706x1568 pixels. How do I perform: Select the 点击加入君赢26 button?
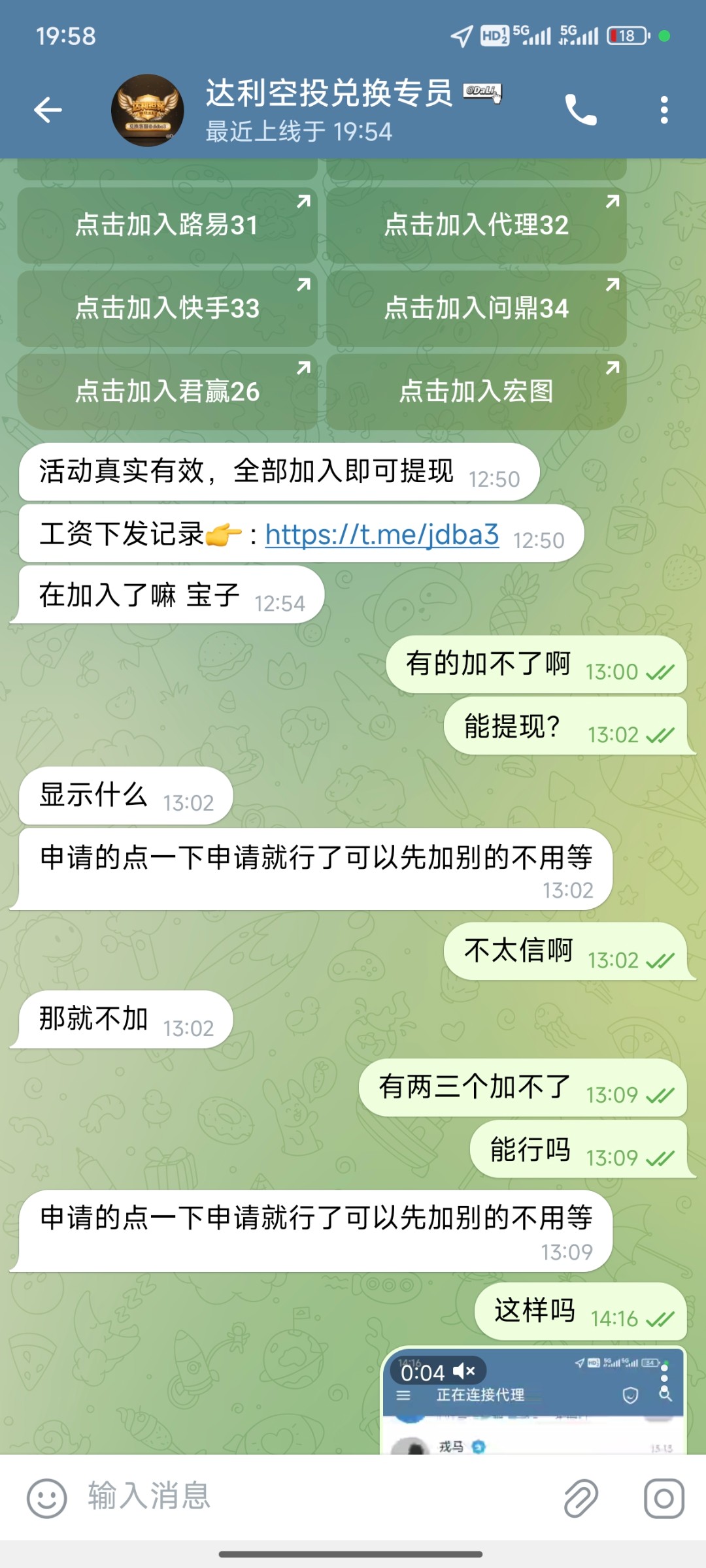click(167, 391)
